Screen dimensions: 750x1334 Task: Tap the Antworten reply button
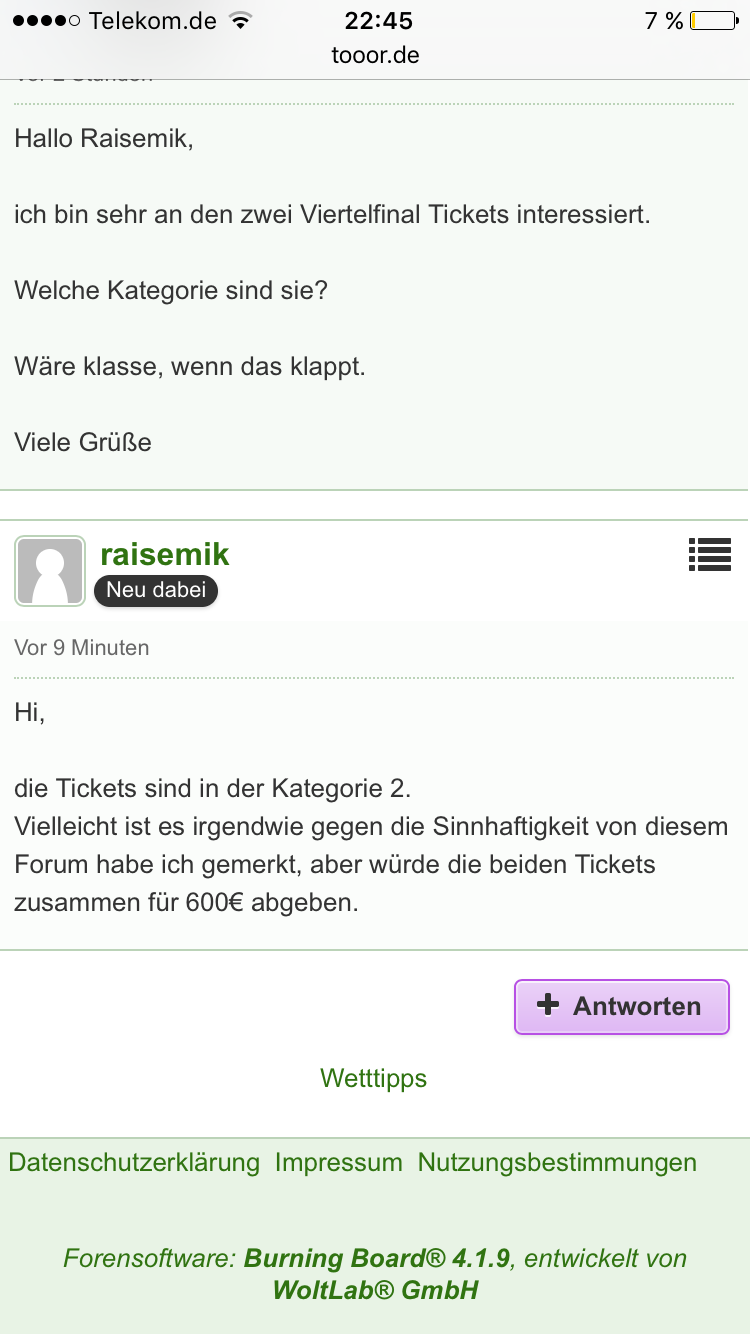pyautogui.click(x=621, y=1006)
